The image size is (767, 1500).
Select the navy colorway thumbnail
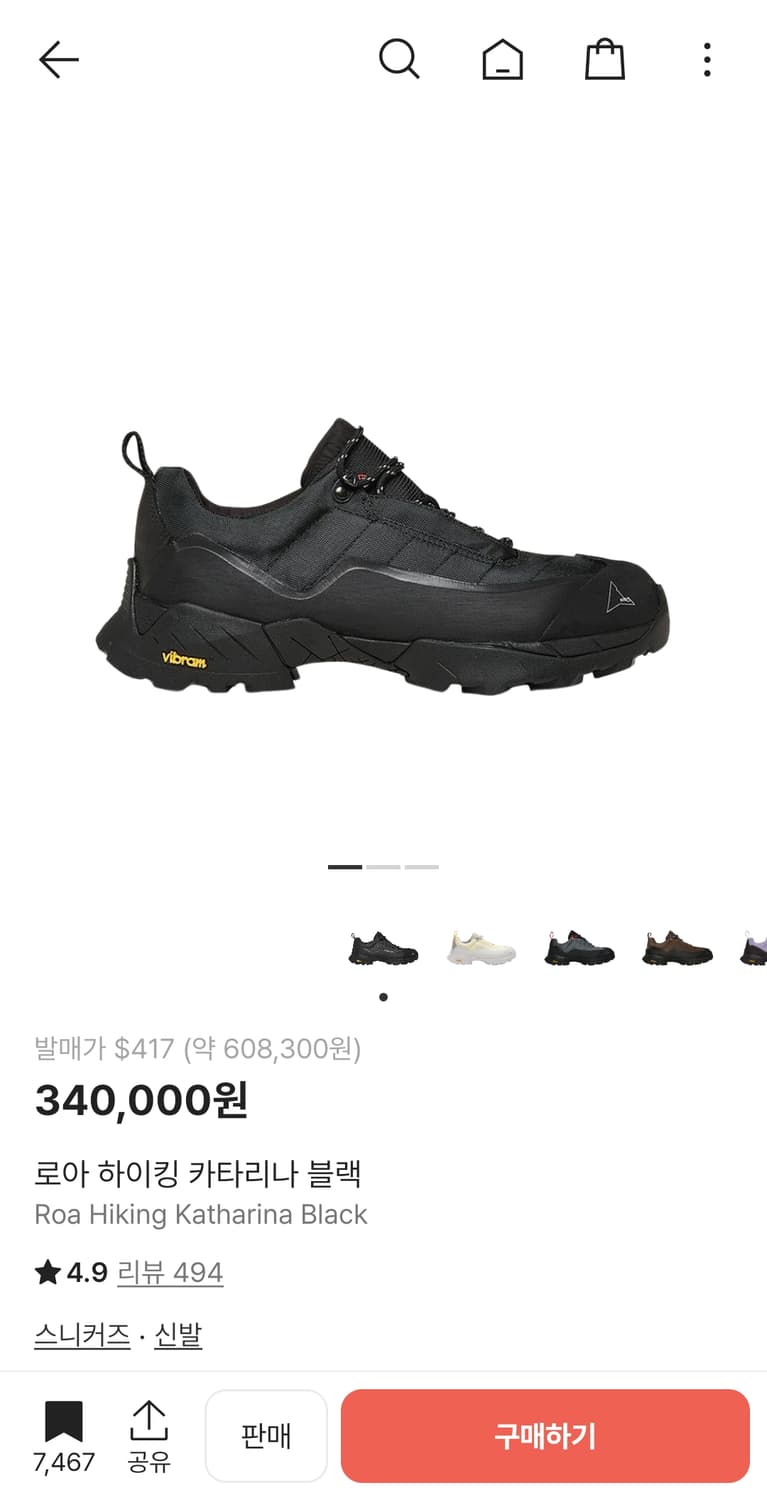(x=579, y=947)
